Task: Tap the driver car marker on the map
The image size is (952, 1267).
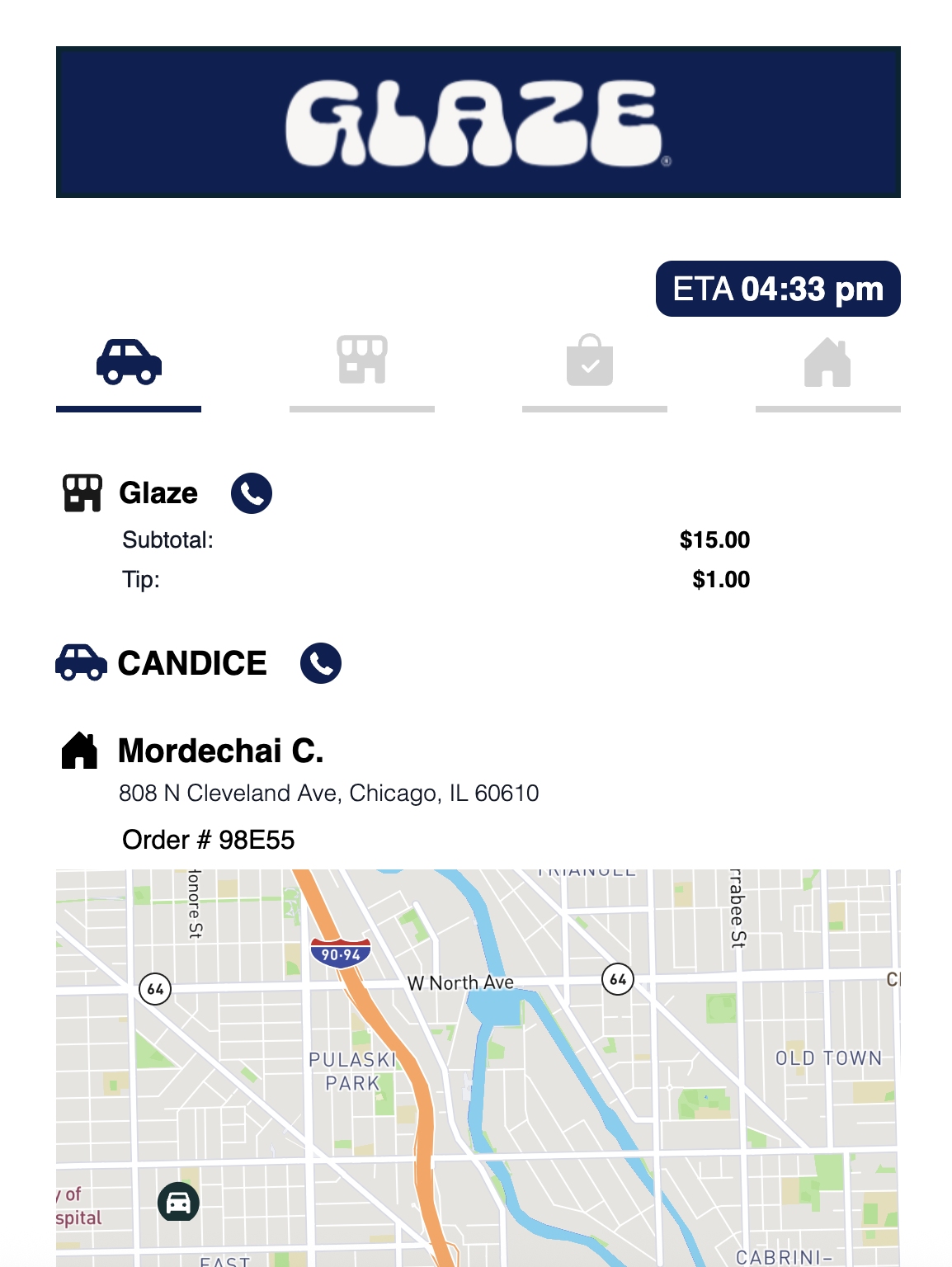Action: click(x=178, y=1202)
